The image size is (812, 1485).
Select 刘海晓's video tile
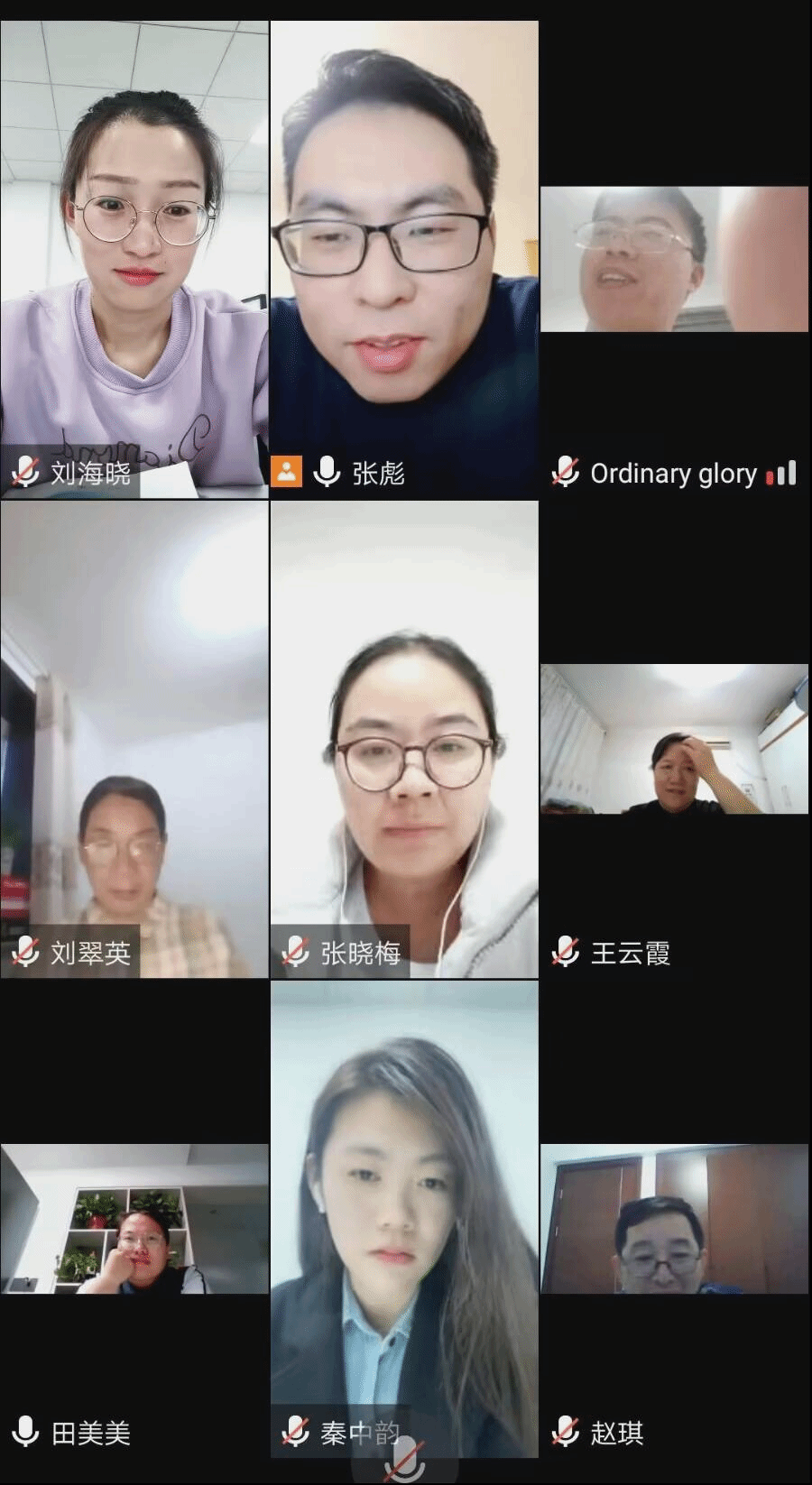click(134, 260)
